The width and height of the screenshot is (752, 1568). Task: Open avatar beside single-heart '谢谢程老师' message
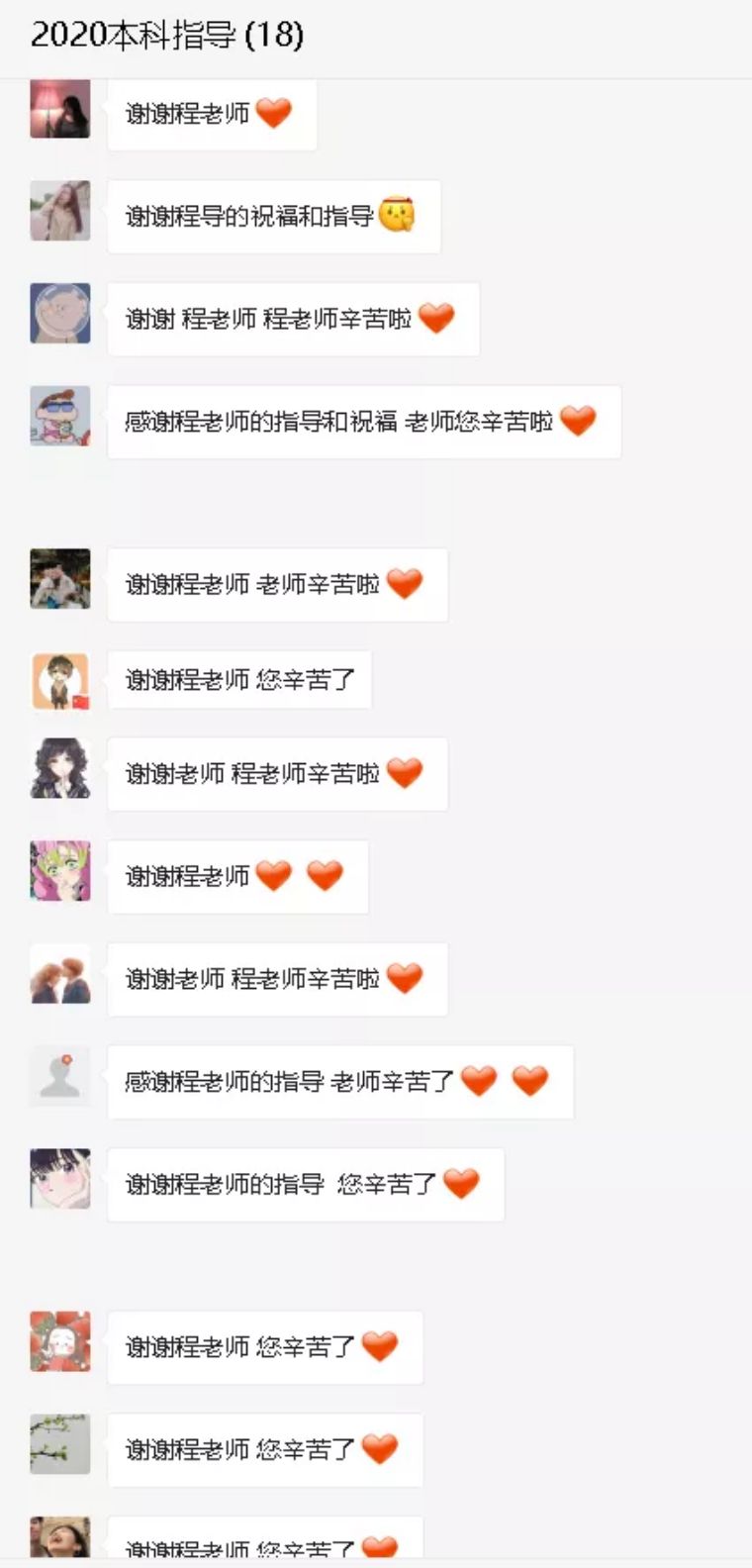click(x=60, y=109)
